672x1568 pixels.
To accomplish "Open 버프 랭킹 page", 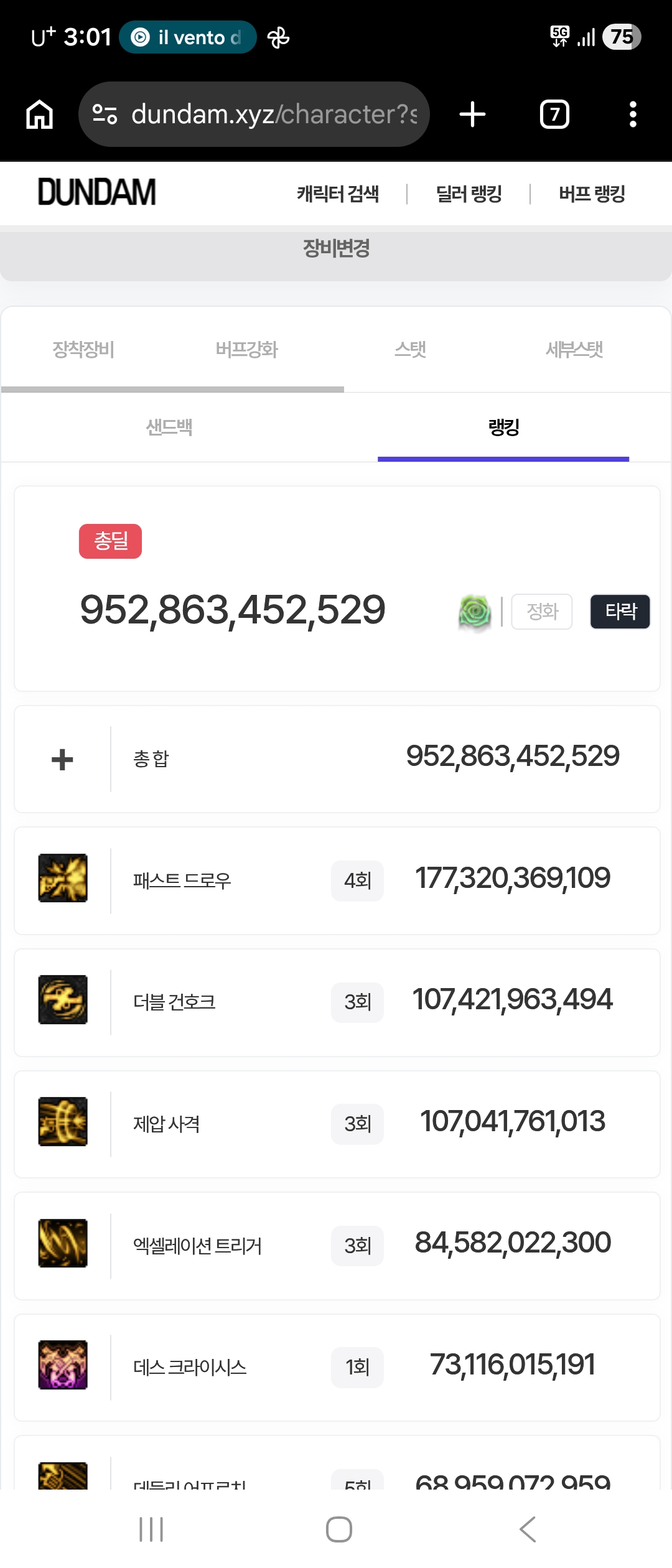I will tap(592, 194).
